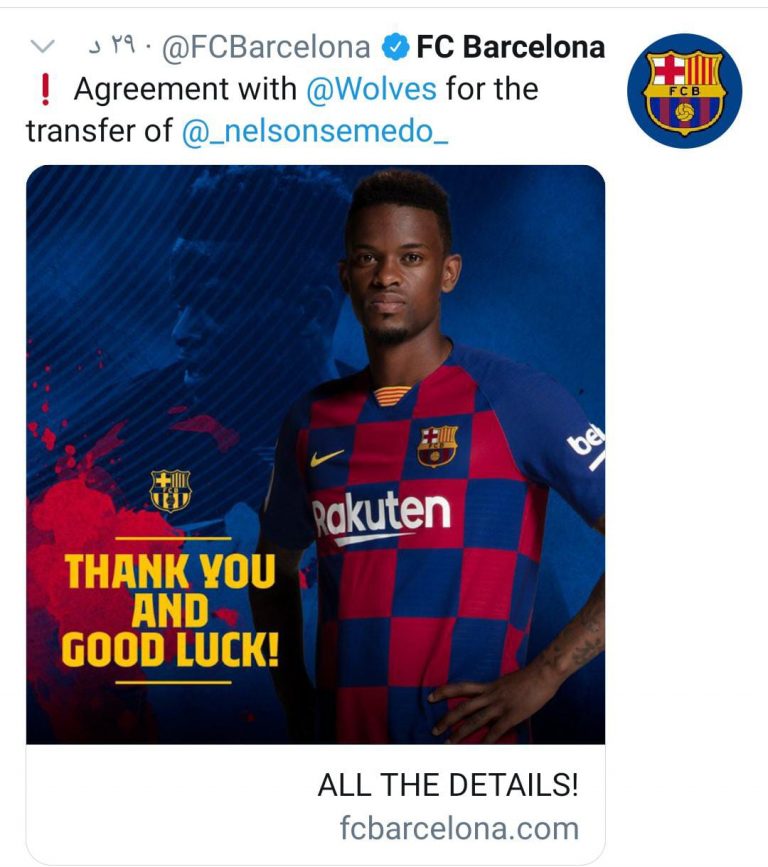The image size is (768, 867).
Task: Open the @Wolves mention link
Action: [371, 89]
